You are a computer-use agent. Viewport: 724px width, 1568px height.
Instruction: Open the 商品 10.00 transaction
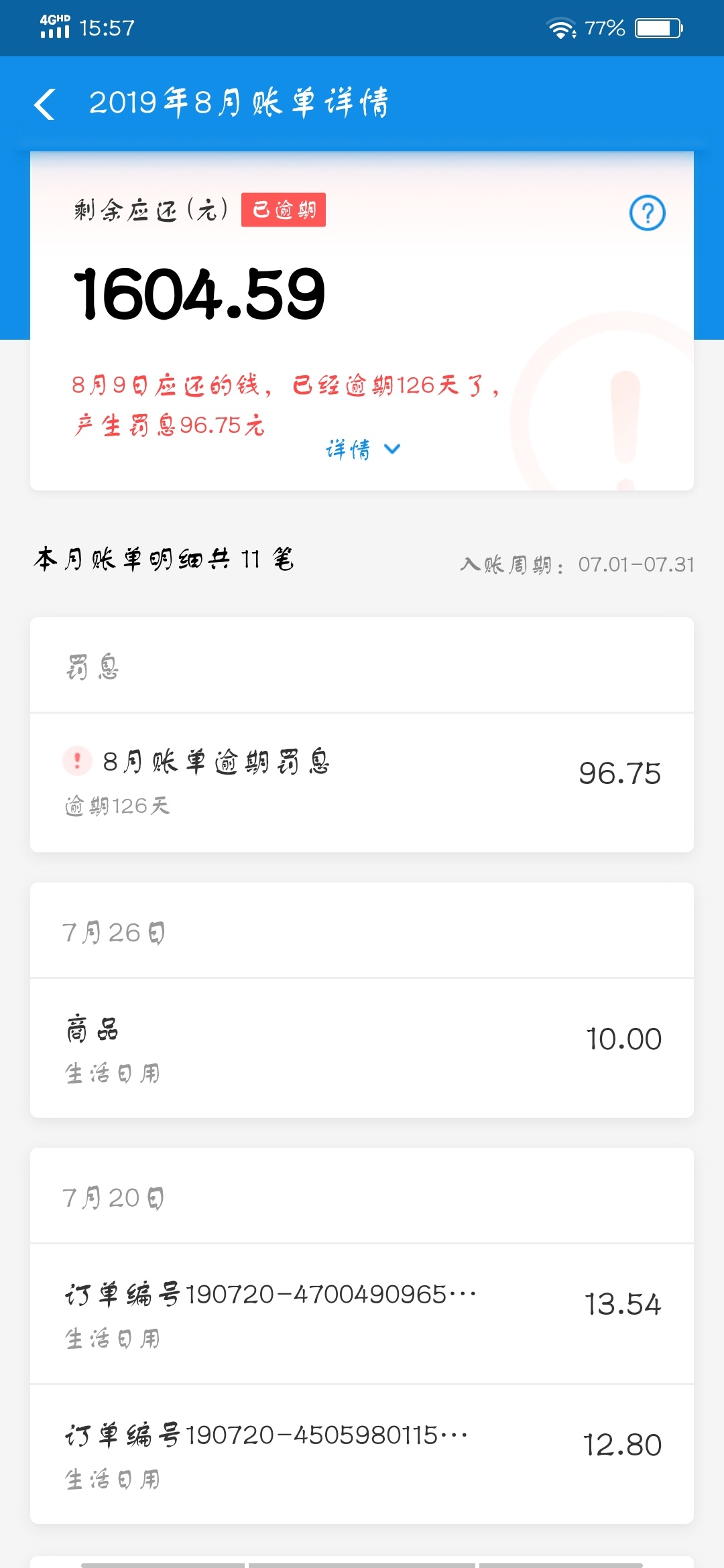(x=362, y=1048)
